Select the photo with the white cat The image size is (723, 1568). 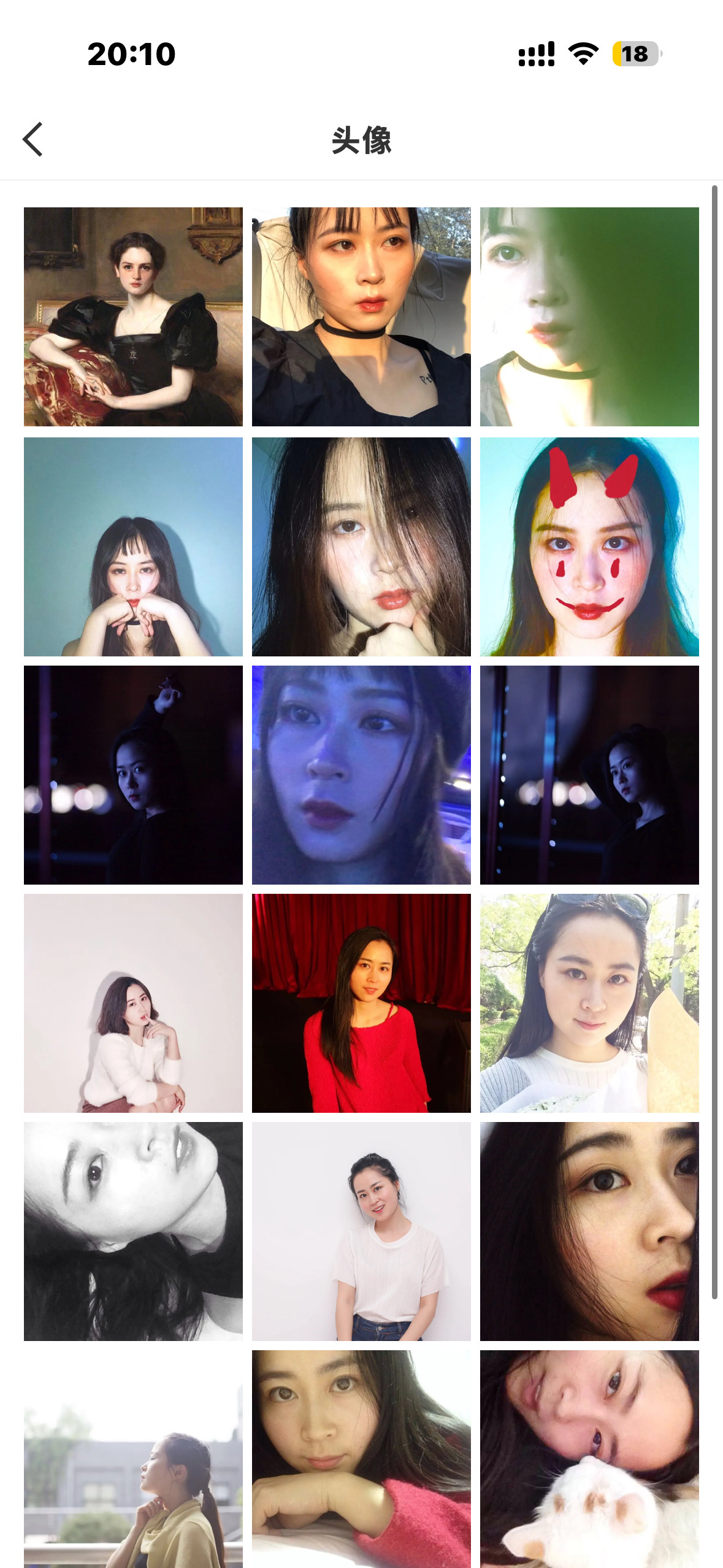tap(589, 1459)
